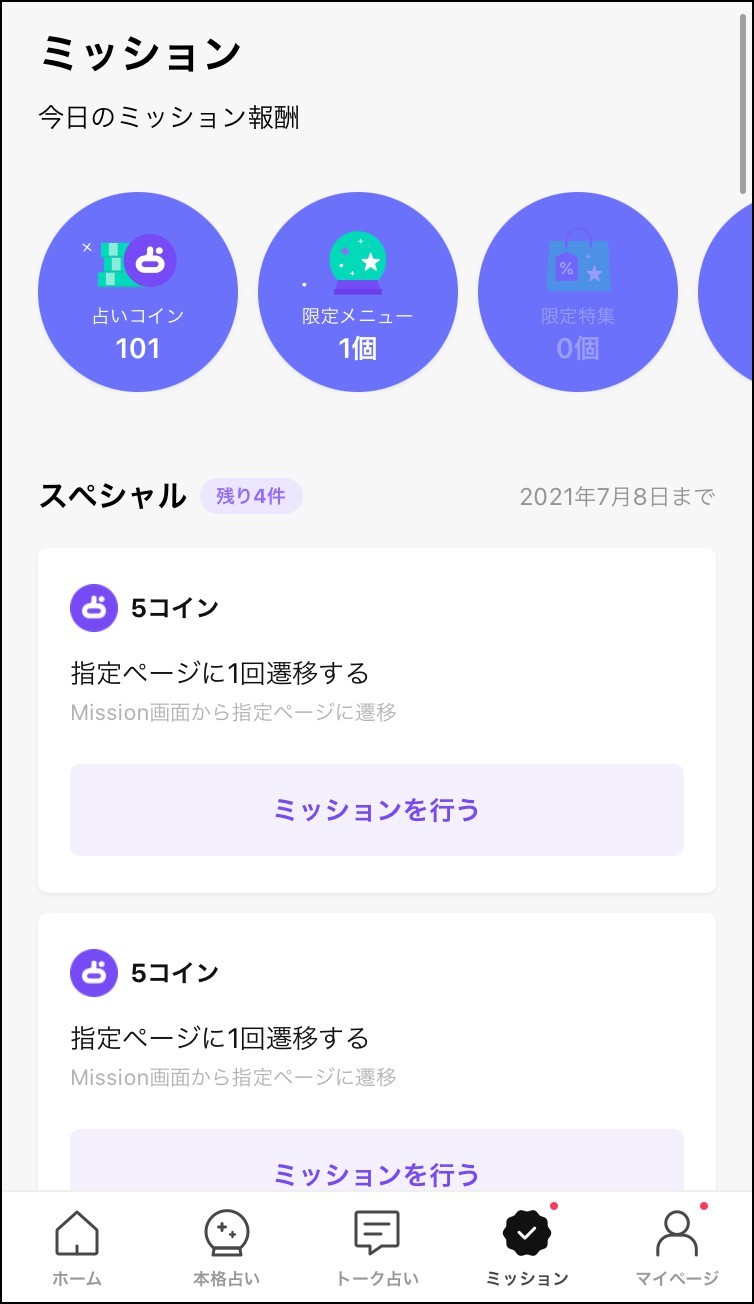This screenshot has width=754, height=1304.
Task: Open the 限定メニュー reward circle
Action: click(x=358, y=292)
